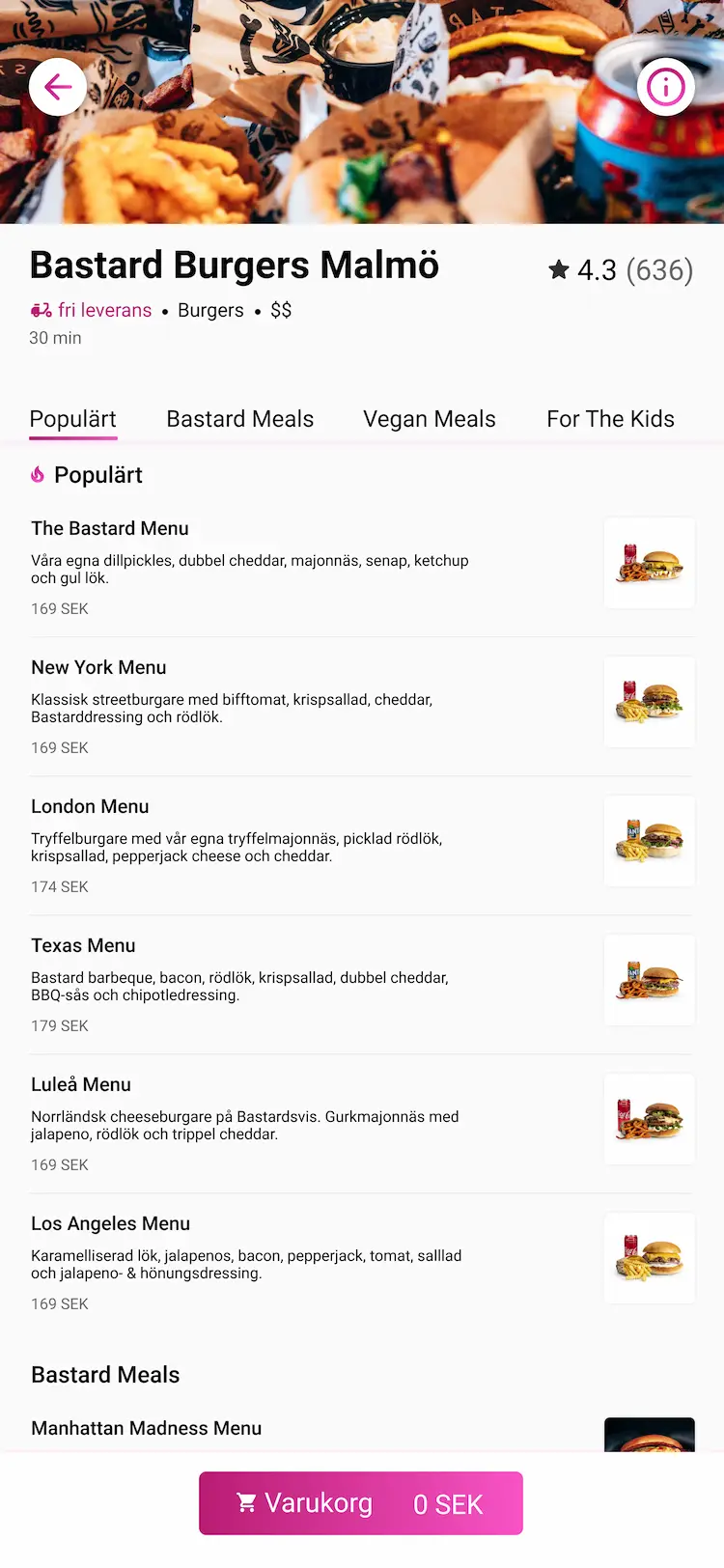724x1568 pixels.
Task: Open the Texas Menu item
Action: click(x=83, y=945)
